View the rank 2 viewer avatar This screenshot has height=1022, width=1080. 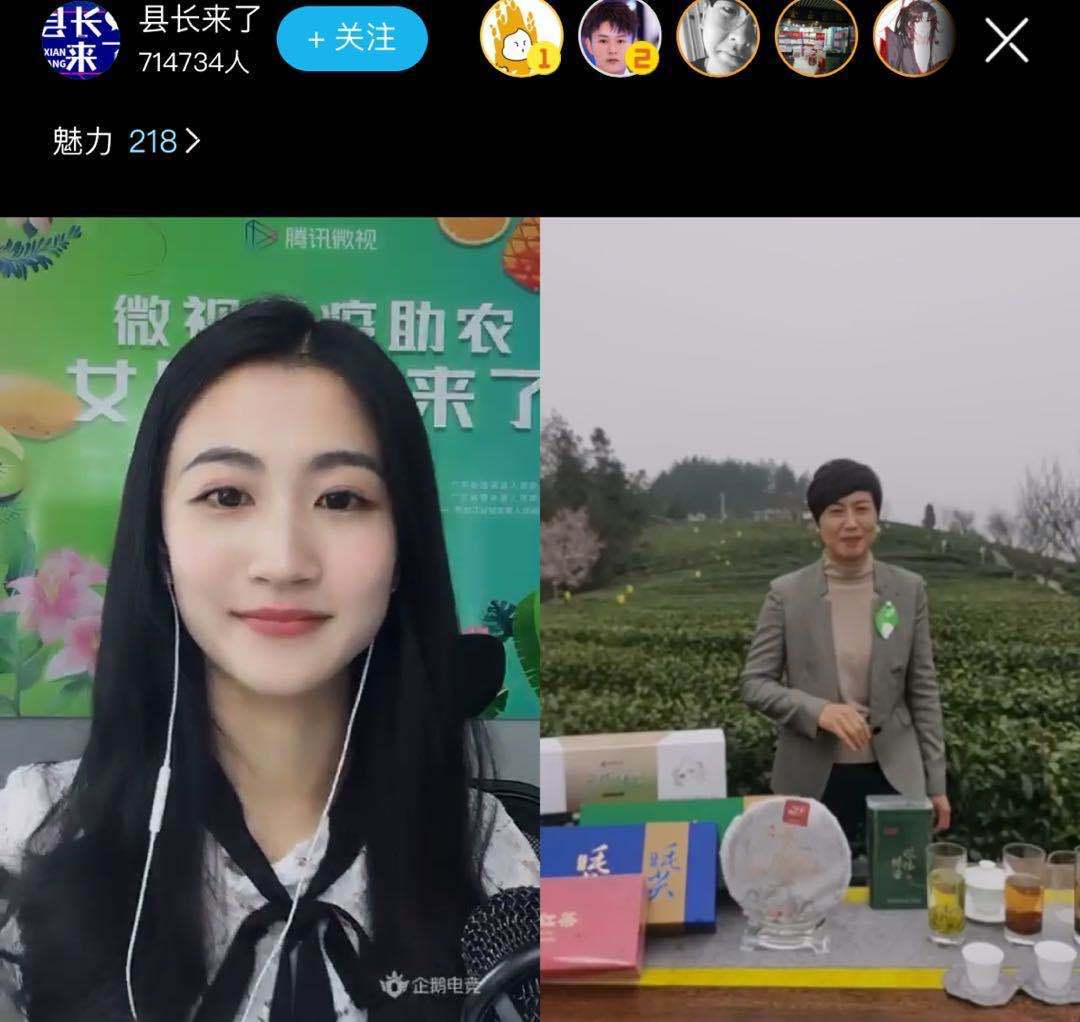click(x=620, y=37)
